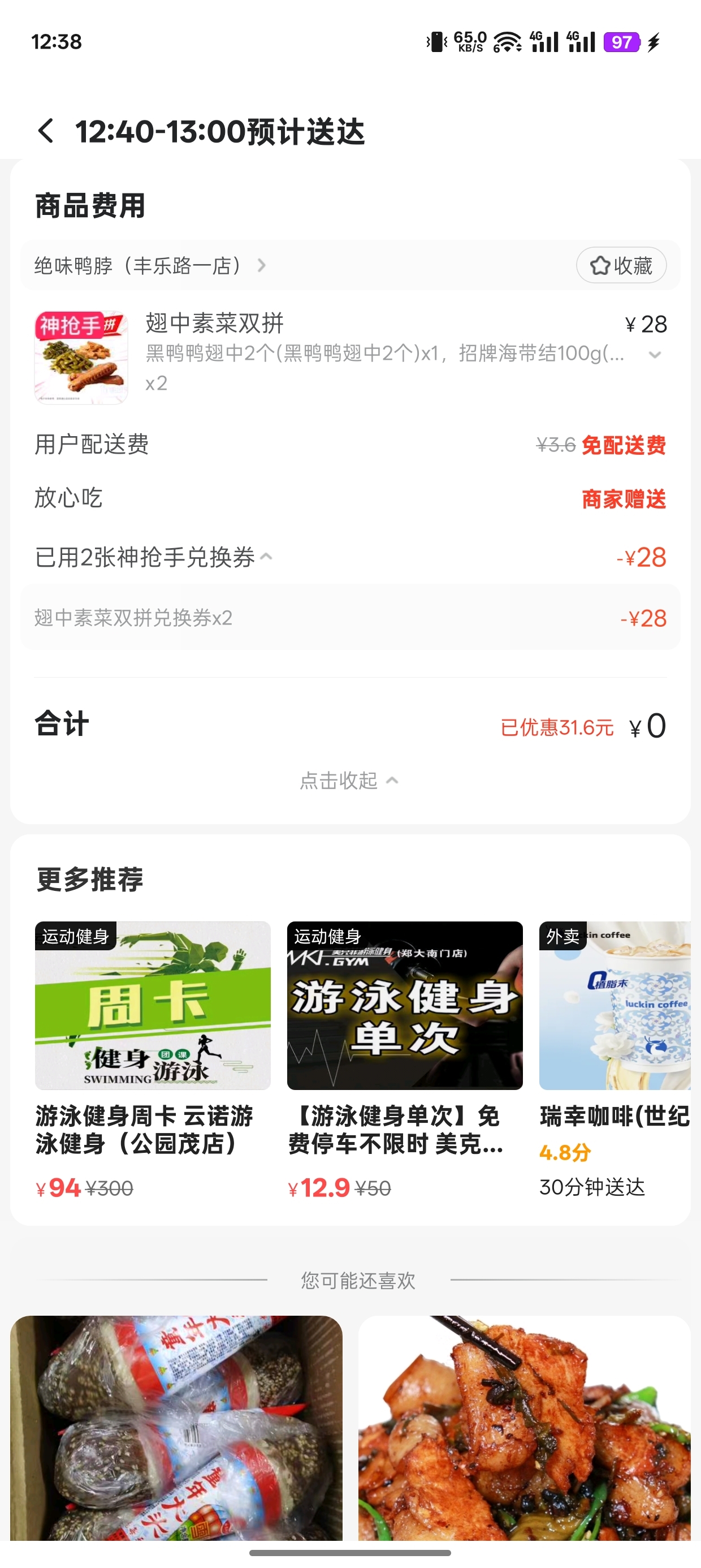
Task: Tap 点击收起 to collapse cost details
Action: [x=349, y=781]
